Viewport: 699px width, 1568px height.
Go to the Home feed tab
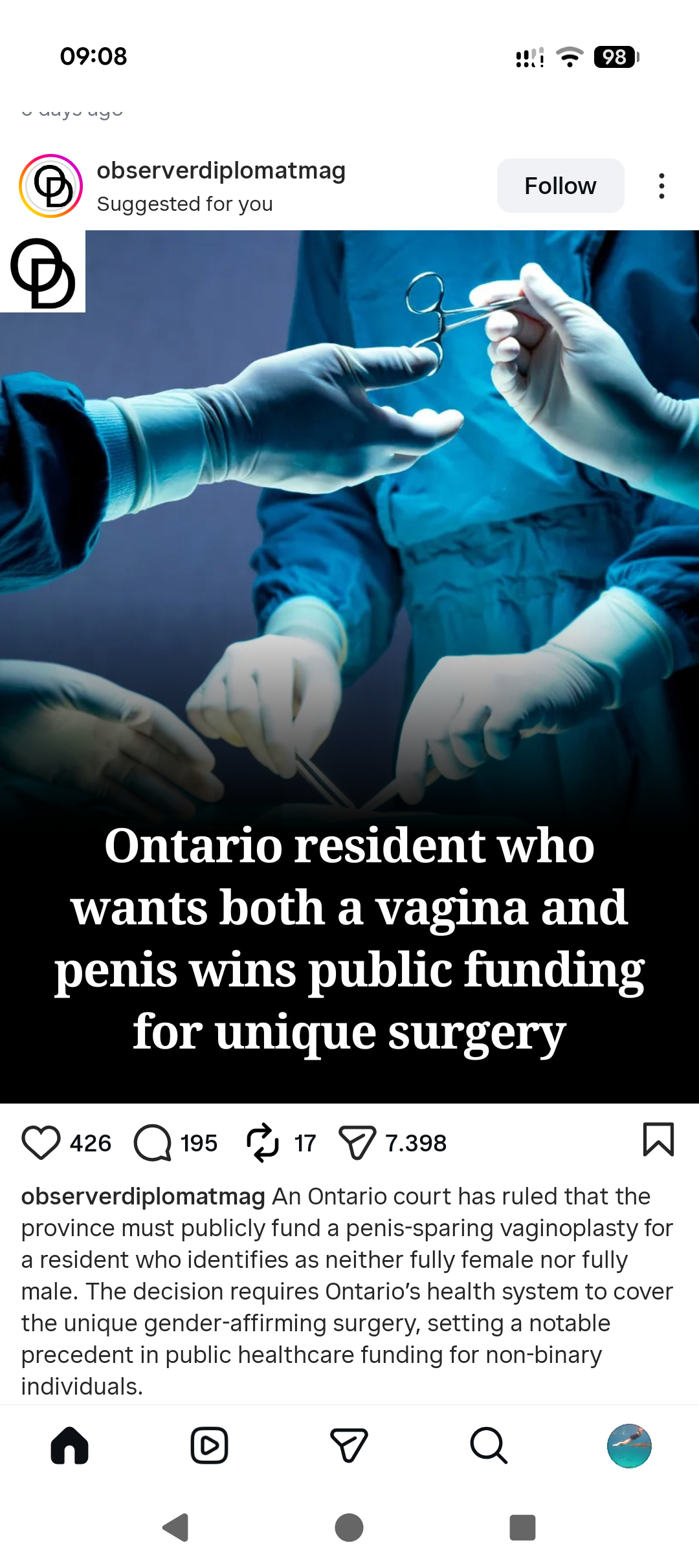[x=70, y=1446]
